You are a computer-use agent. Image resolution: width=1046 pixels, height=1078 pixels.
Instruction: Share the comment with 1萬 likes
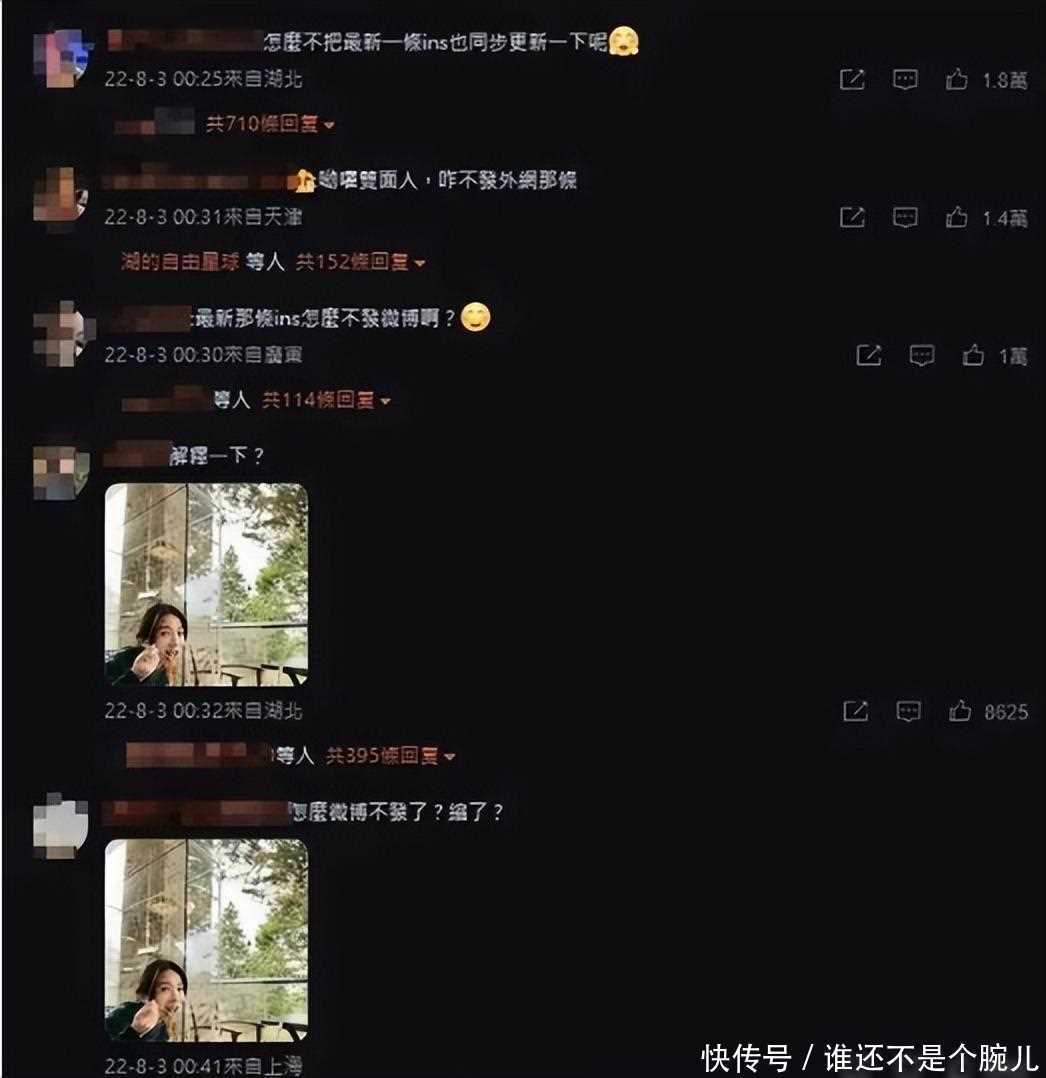[x=869, y=355]
